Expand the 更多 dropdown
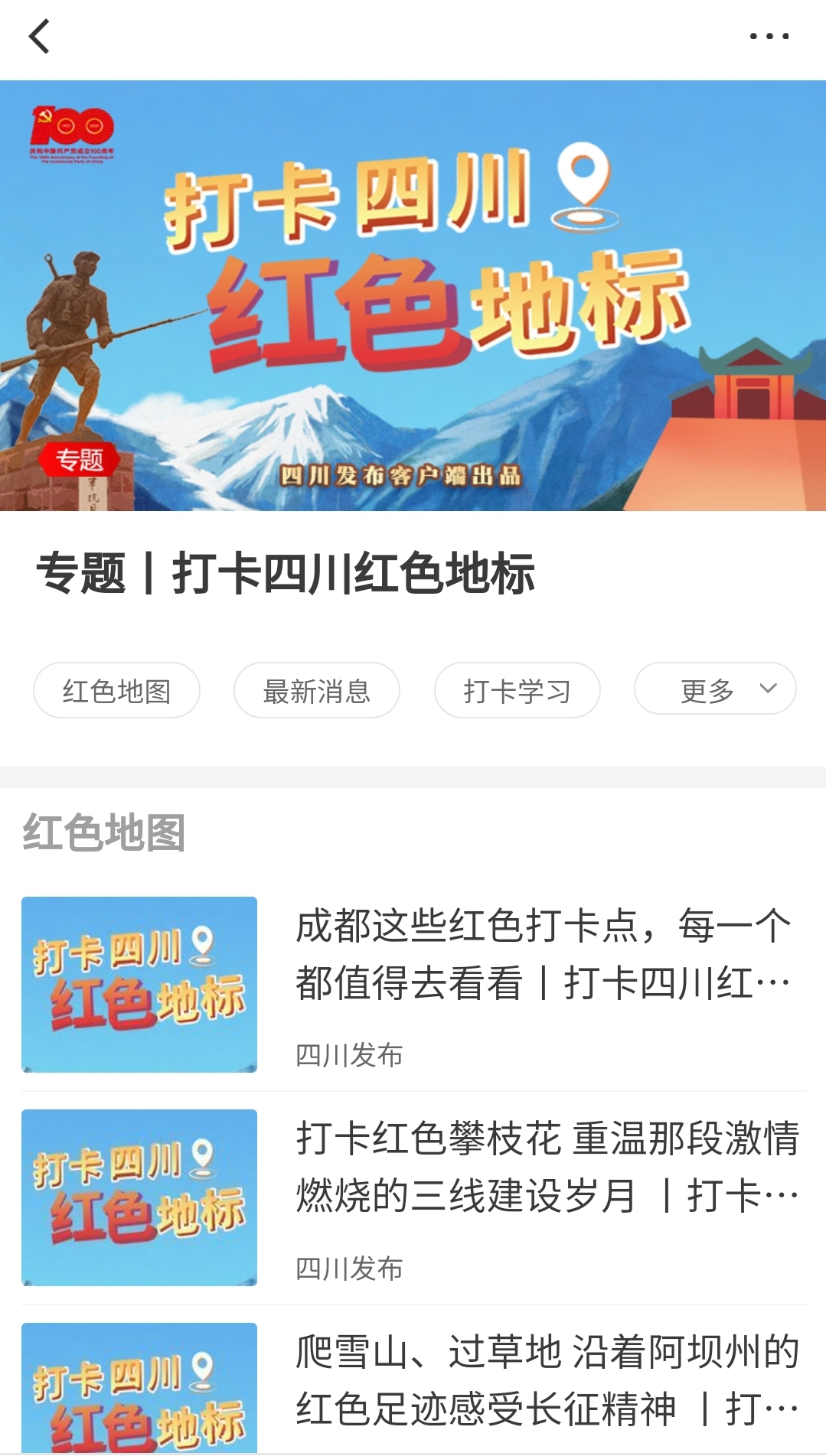 (715, 689)
